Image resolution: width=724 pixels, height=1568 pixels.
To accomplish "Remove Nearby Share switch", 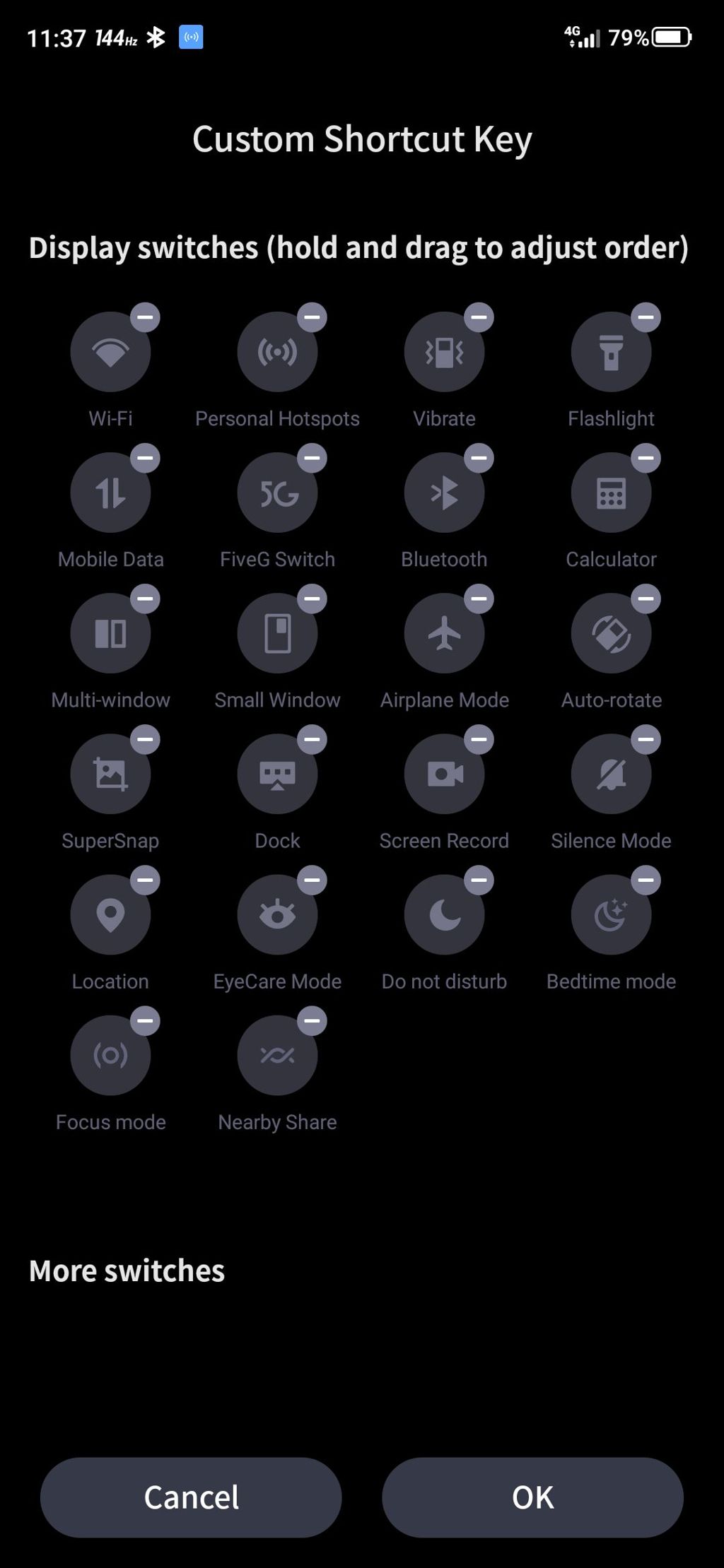I will tap(312, 1020).
